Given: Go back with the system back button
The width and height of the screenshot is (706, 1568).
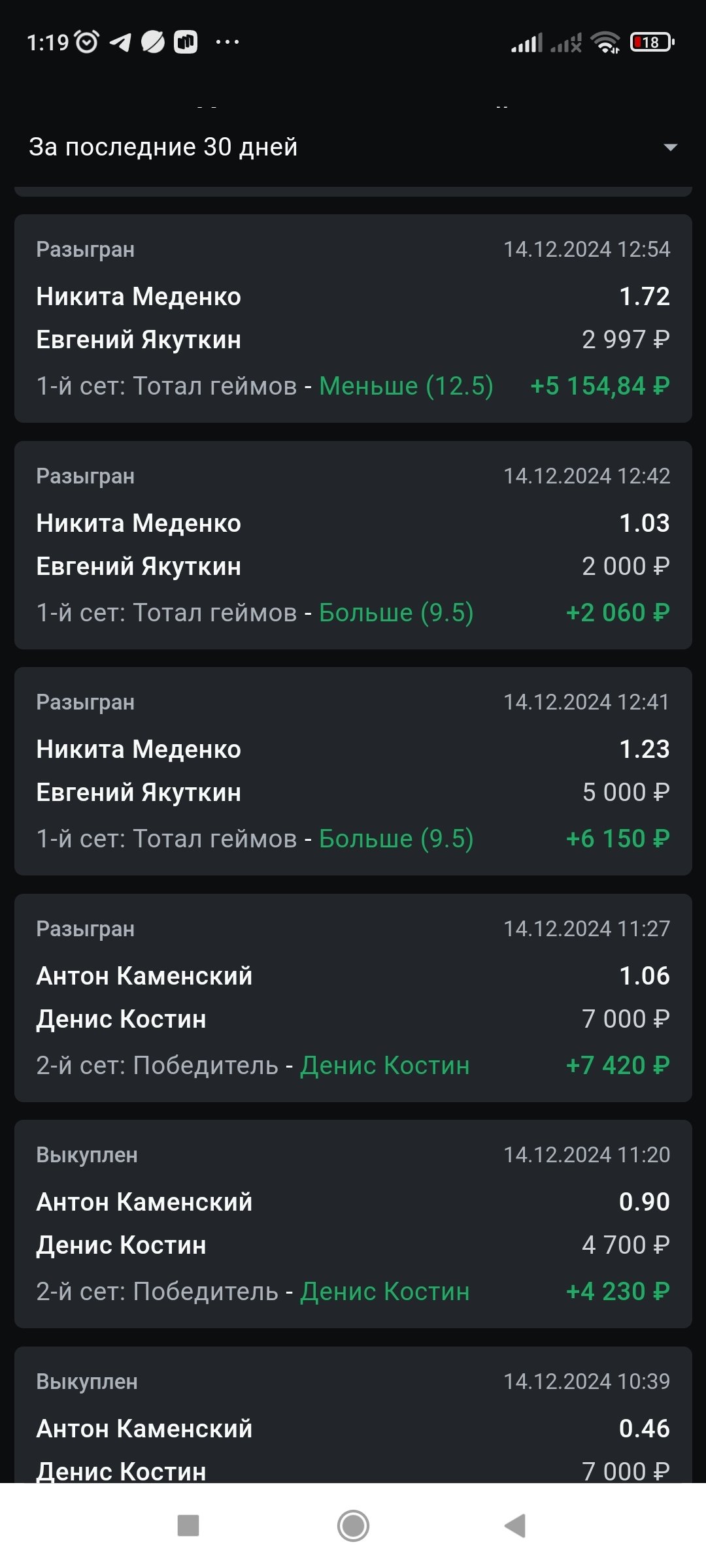Looking at the screenshot, I should click(x=516, y=1526).
